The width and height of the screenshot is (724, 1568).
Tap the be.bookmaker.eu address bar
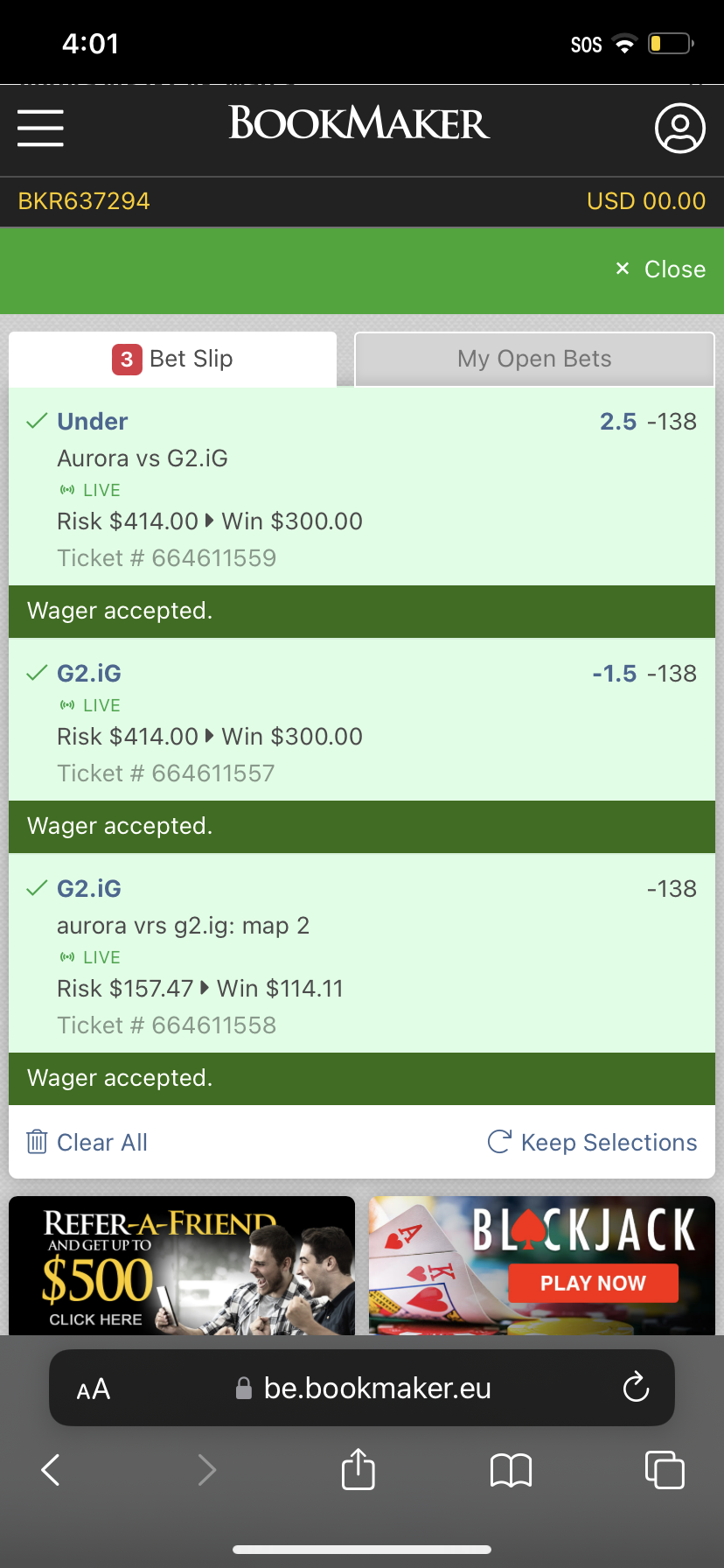362,1388
